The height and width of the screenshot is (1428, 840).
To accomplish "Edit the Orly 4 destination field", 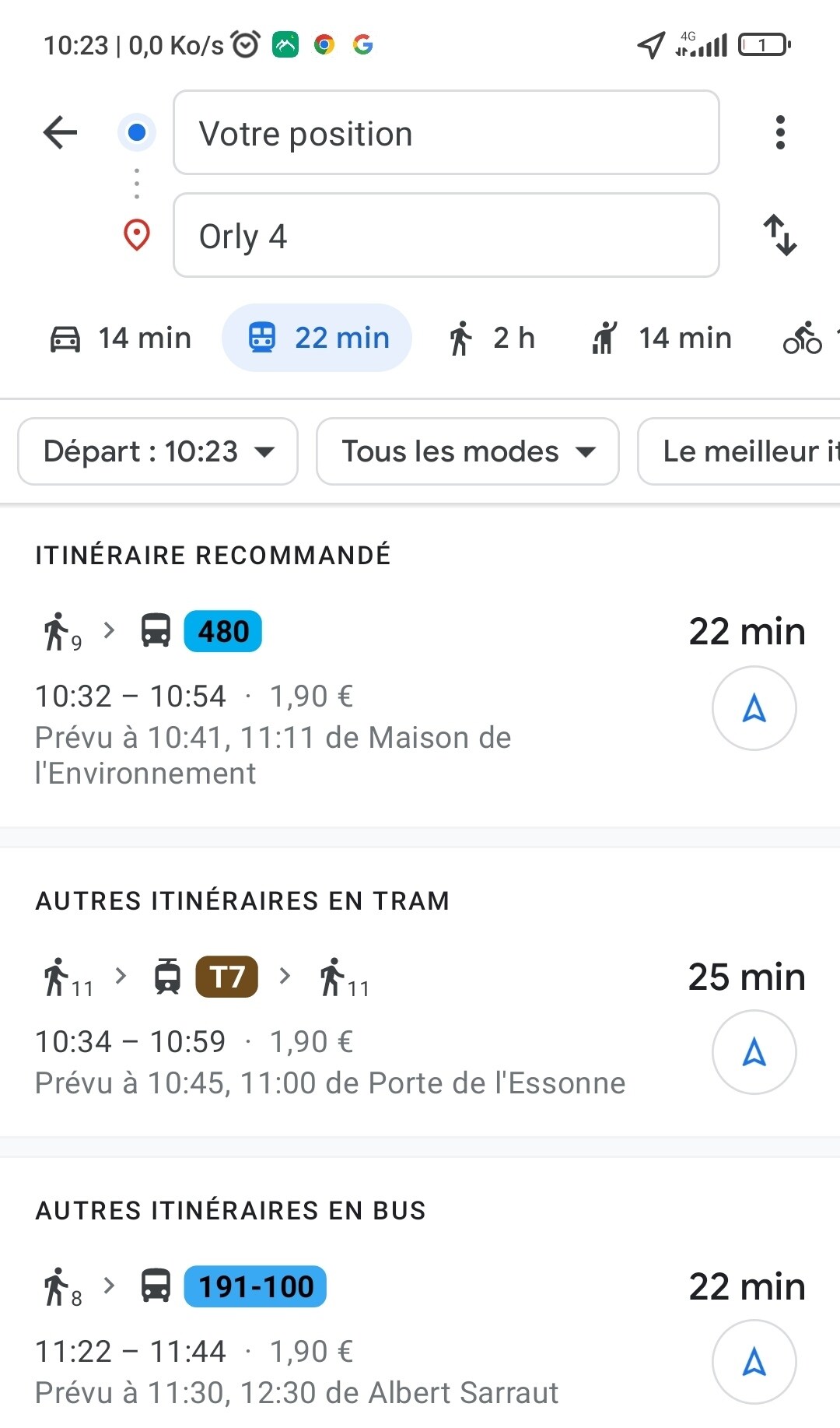I will coord(446,235).
